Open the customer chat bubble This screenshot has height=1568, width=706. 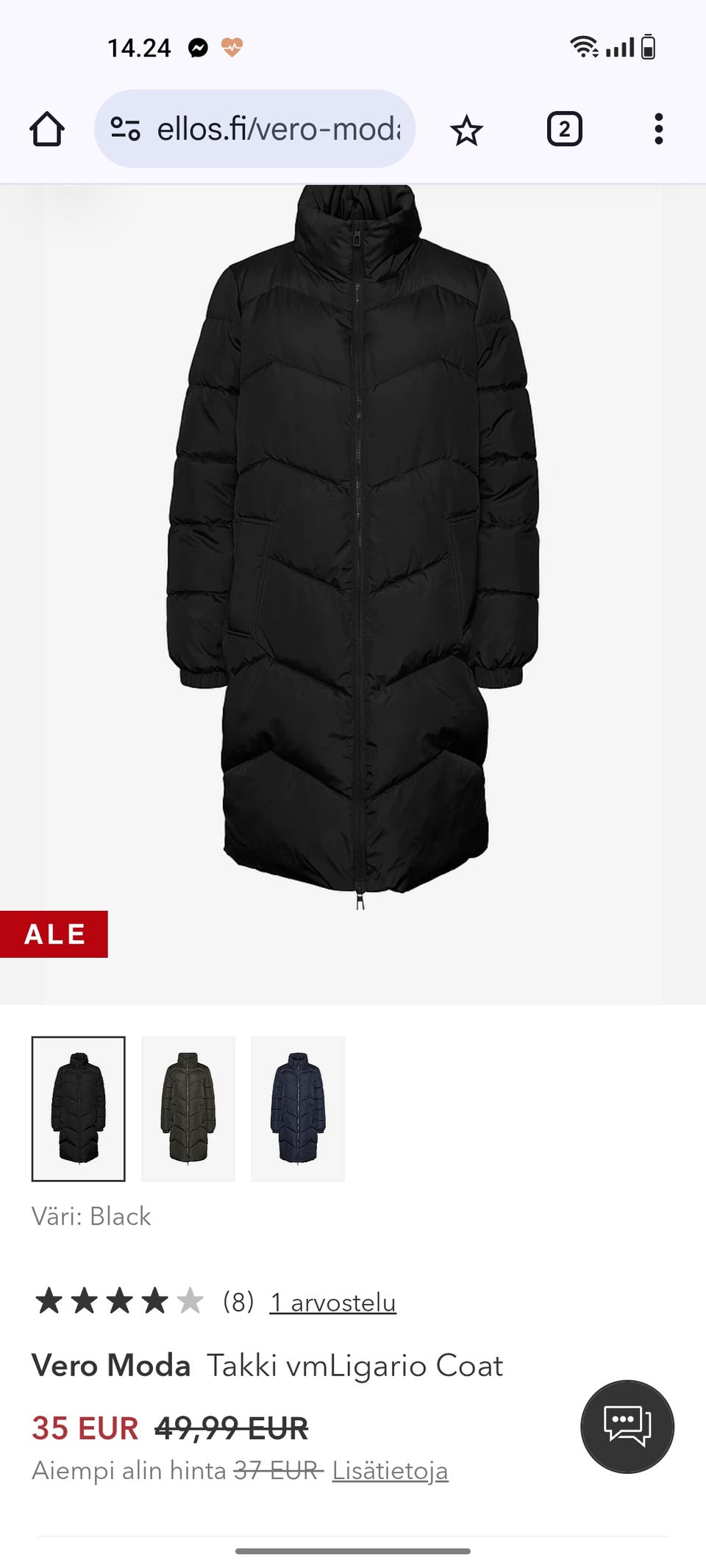click(627, 1426)
